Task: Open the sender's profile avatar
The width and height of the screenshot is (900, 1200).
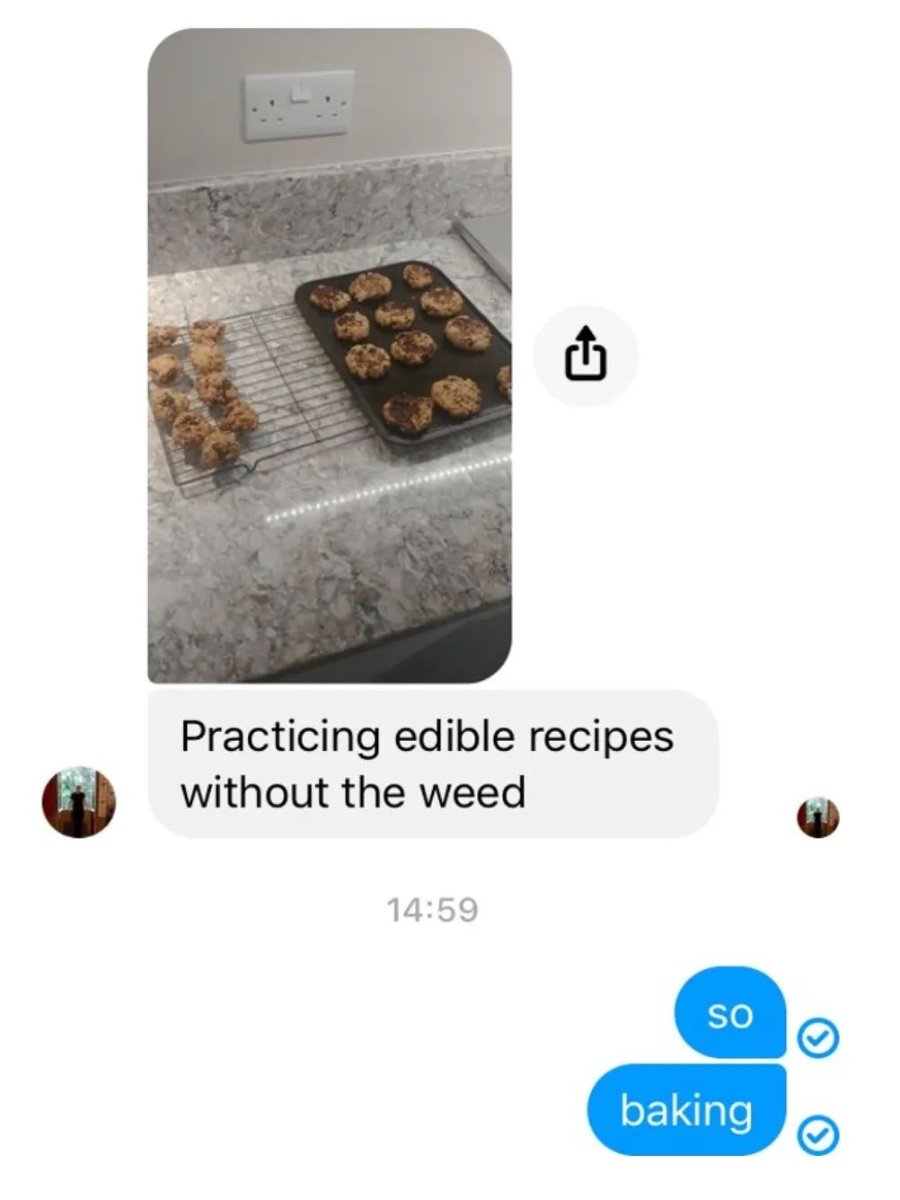Action: coord(78,803)
